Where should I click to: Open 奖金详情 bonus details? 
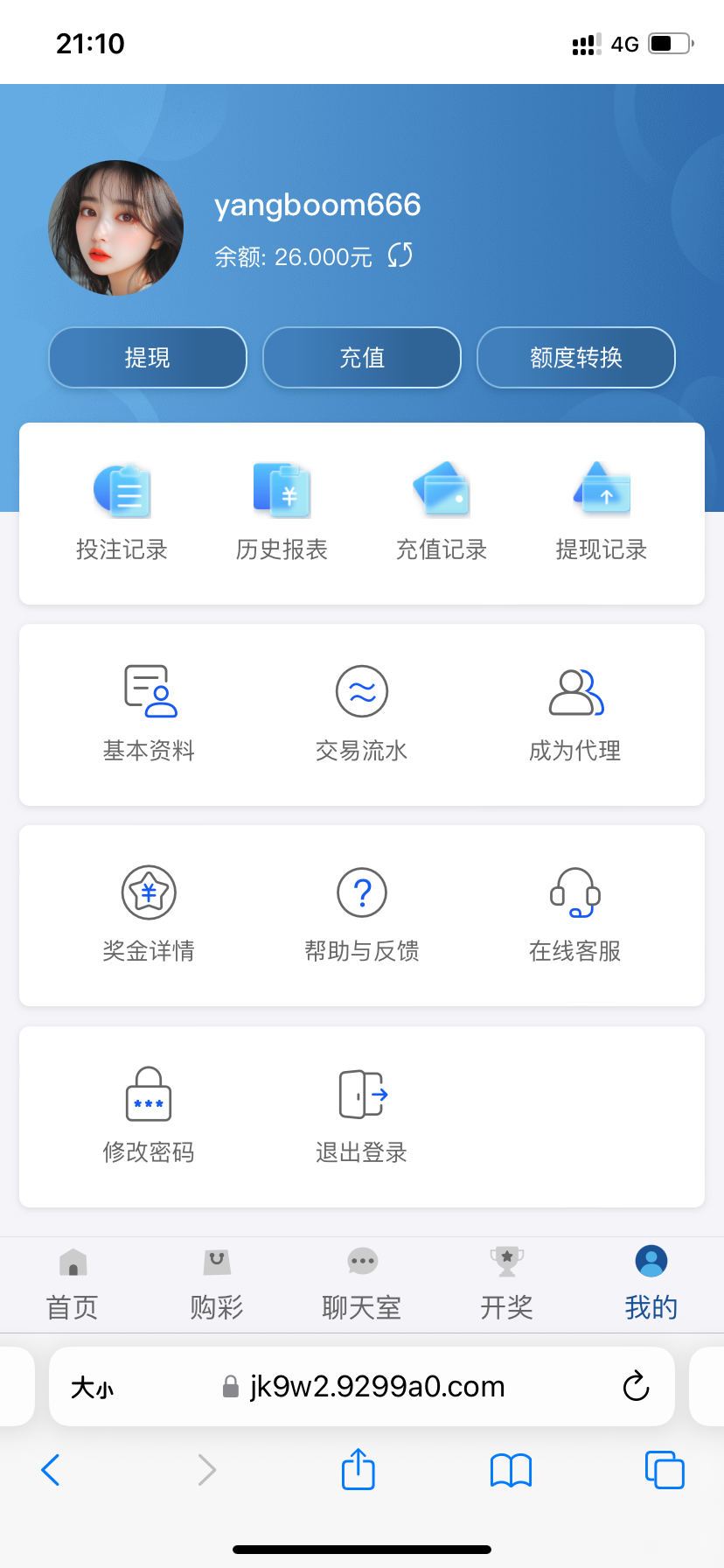(x=149, y=914)
